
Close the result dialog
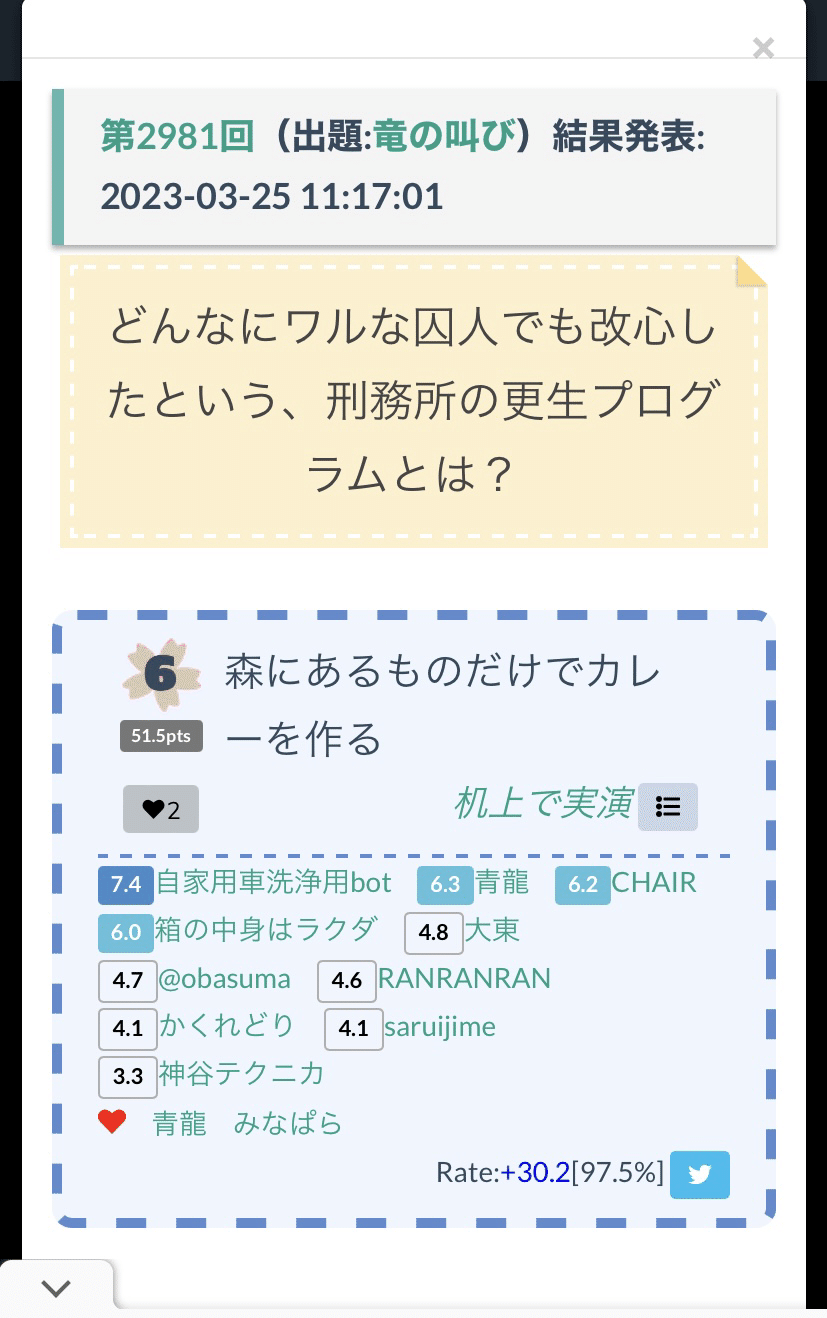click(x=763, y=48)
